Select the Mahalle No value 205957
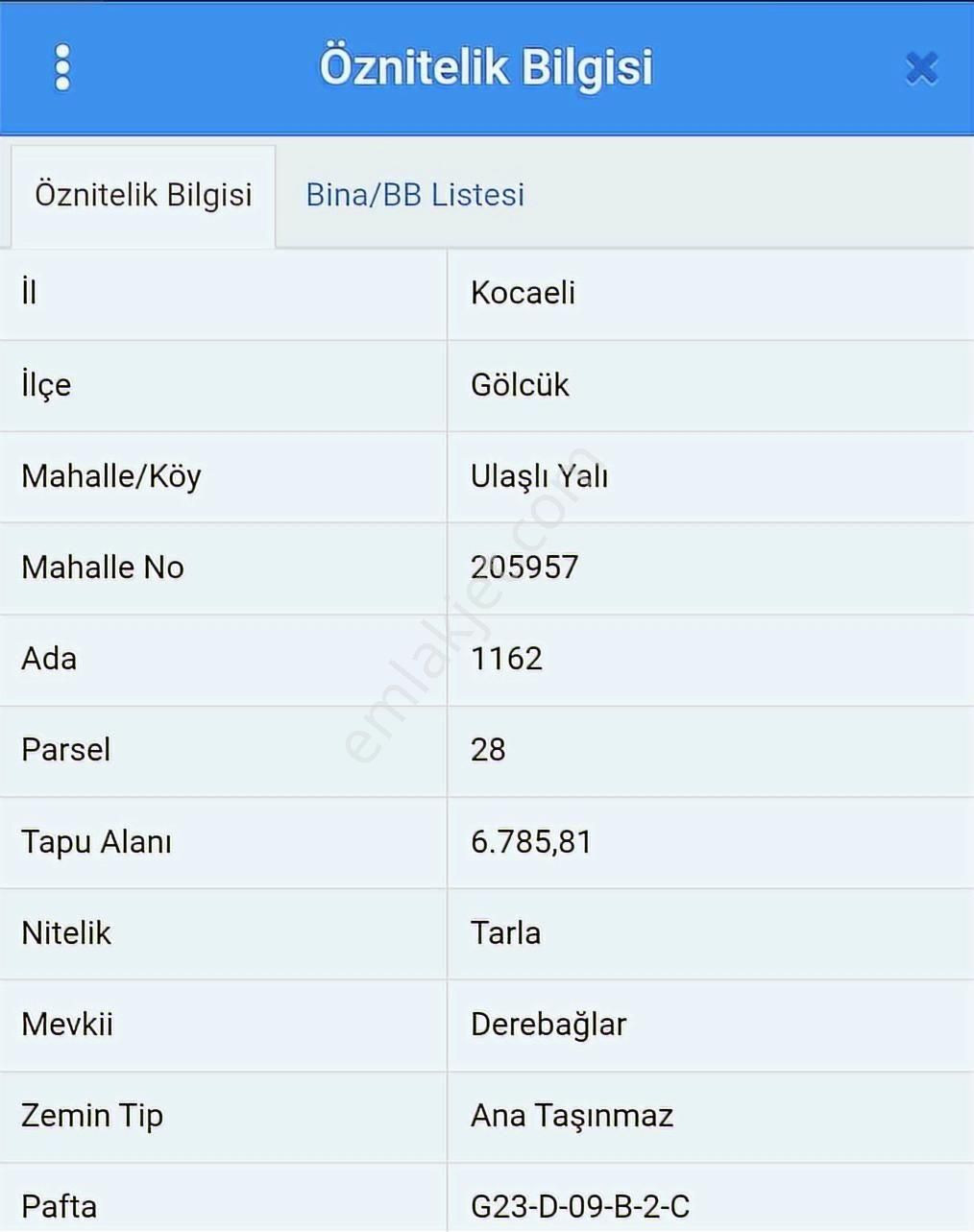 coord(524,567)
